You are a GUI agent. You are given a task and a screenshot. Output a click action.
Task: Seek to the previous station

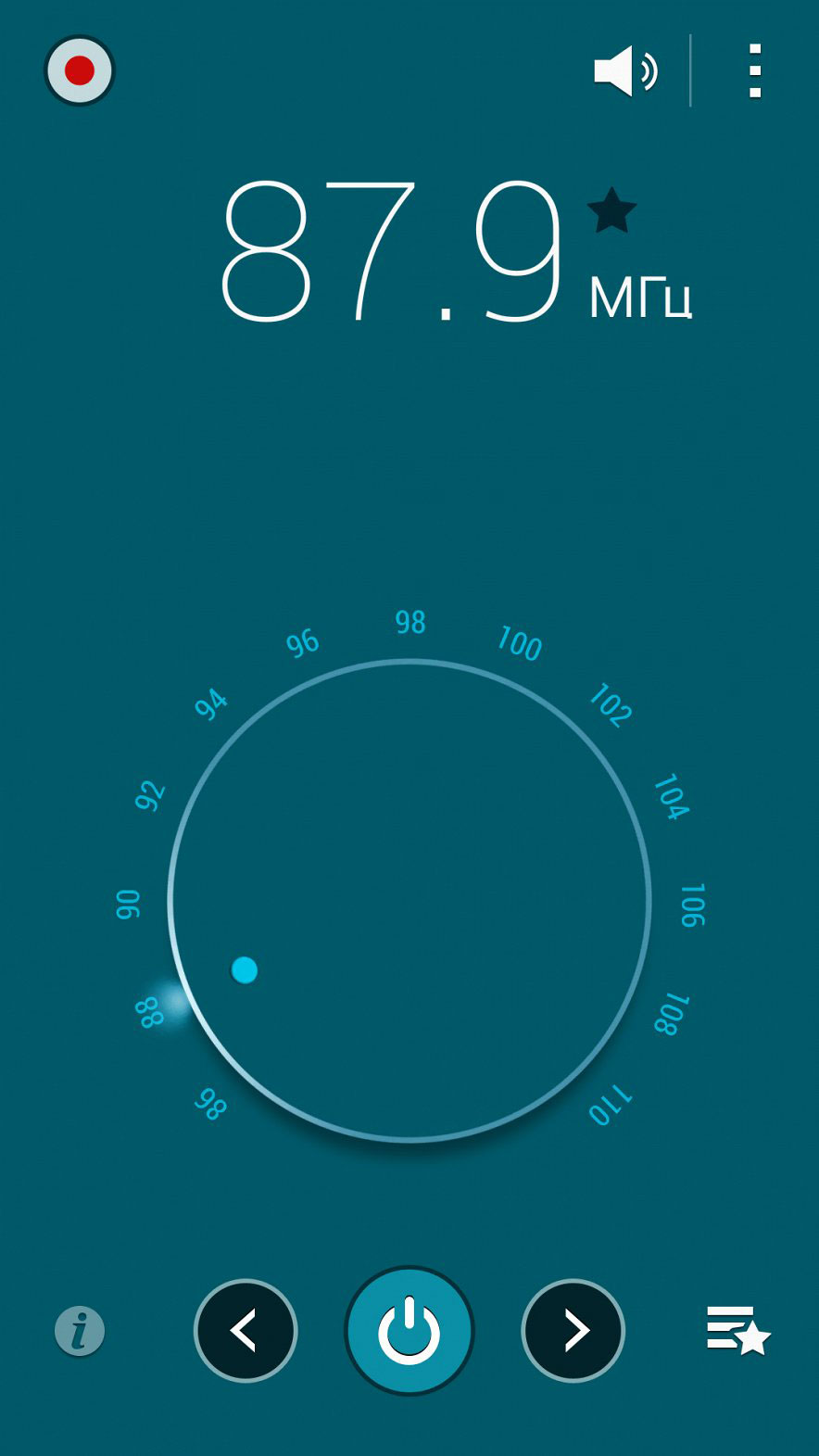pyautogui.click(x=246, y=1331)
